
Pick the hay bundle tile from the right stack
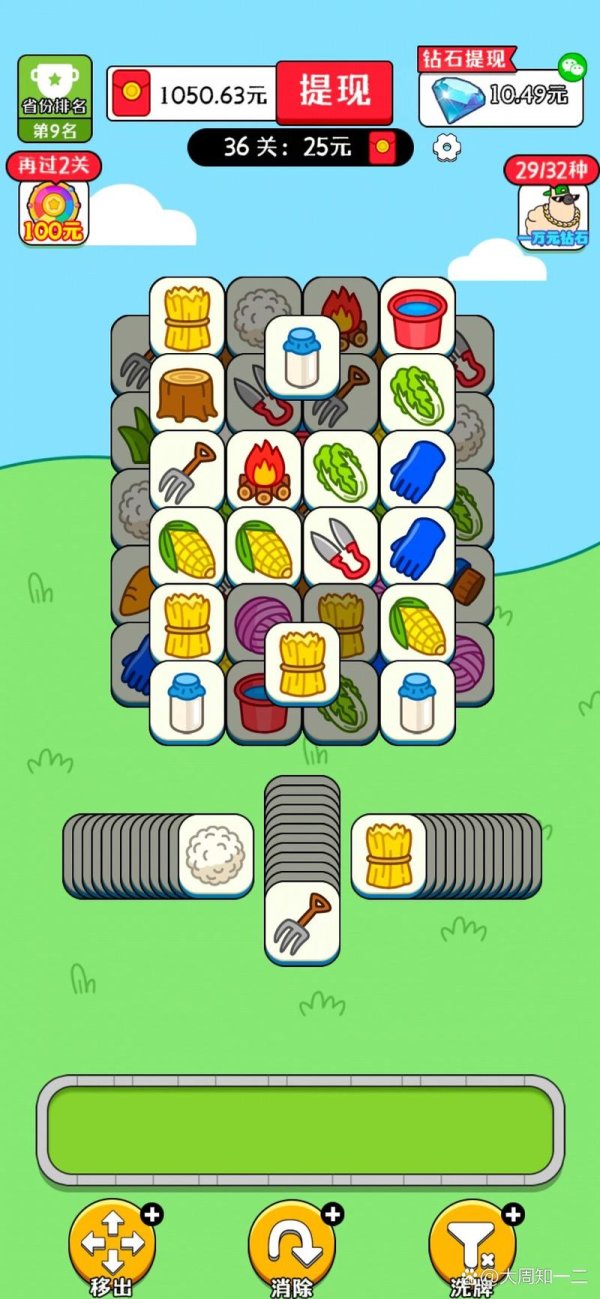point(388,853)
